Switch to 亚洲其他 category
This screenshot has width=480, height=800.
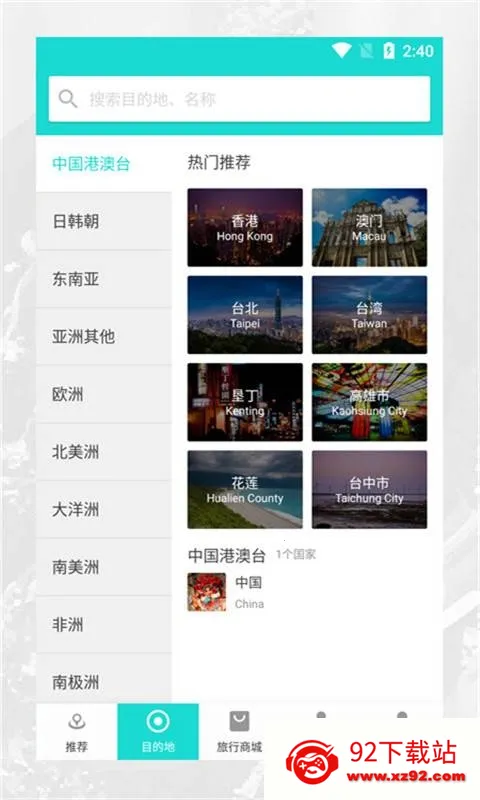tap(104, 337)
